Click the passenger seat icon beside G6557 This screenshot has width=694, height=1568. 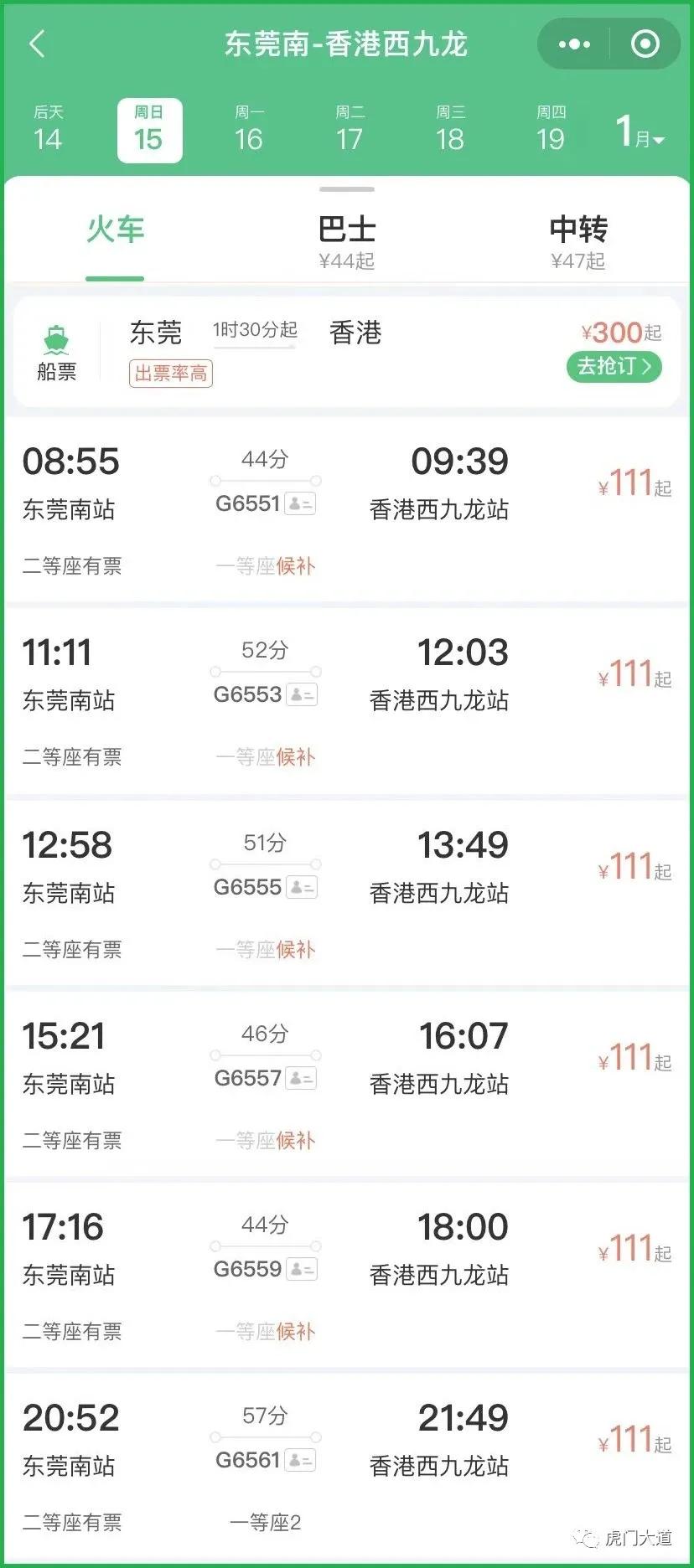click(302, 1078)
